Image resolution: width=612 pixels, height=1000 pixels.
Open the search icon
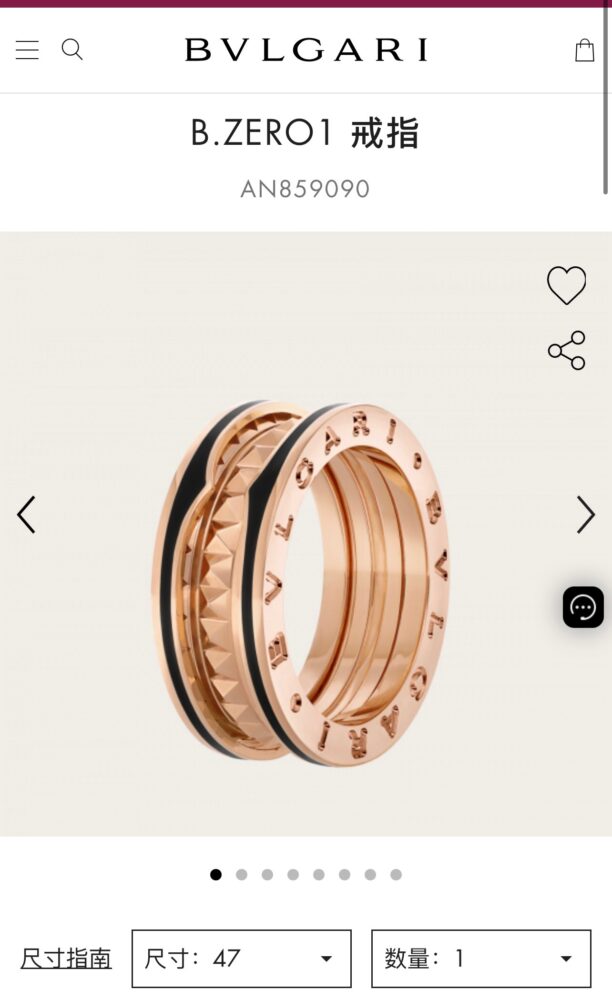72,49
